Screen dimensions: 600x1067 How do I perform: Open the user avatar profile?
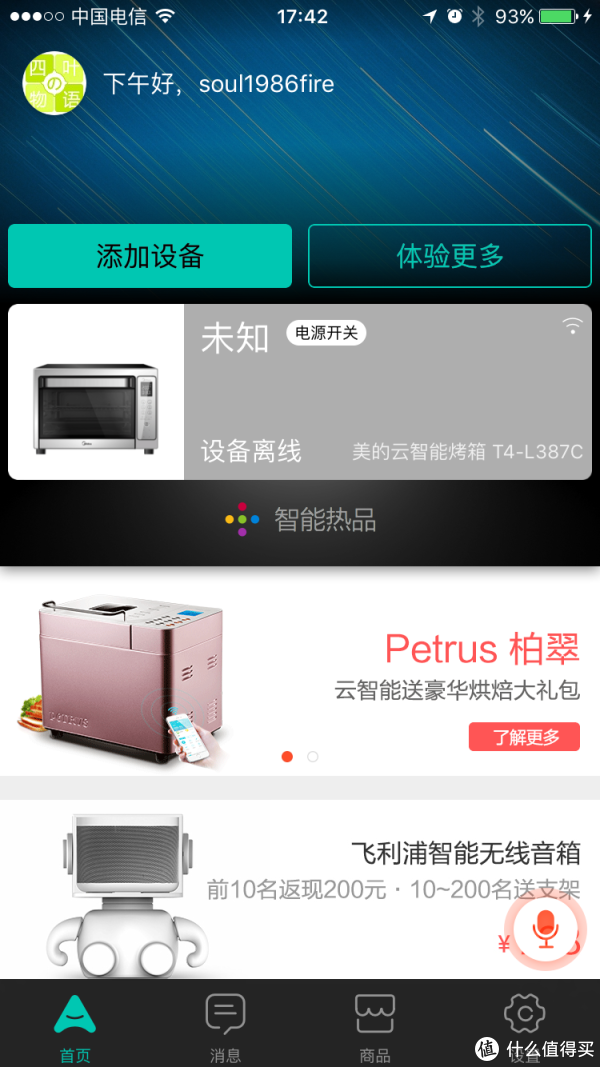(54, 85)
